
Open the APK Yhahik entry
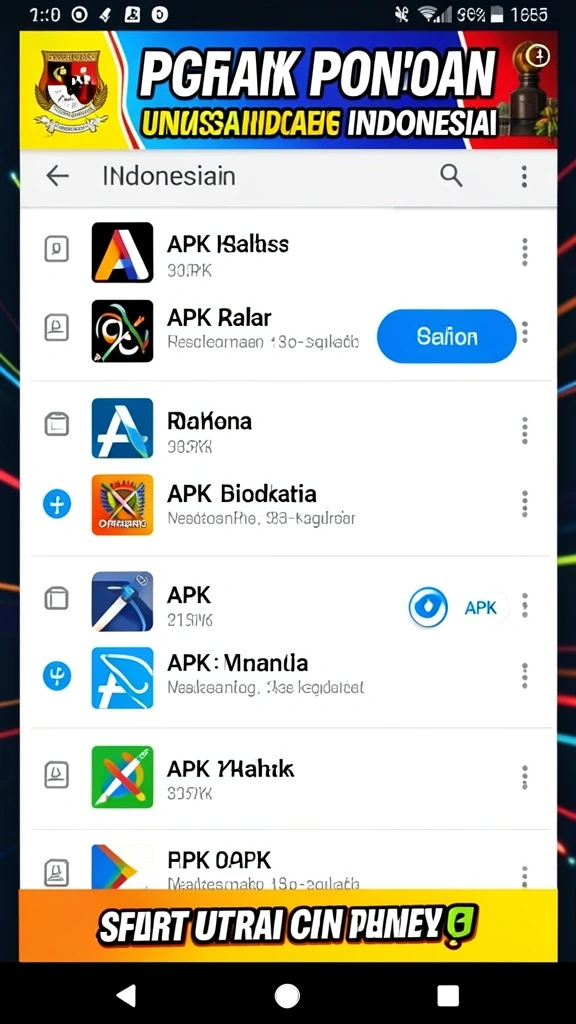(287, 776)
